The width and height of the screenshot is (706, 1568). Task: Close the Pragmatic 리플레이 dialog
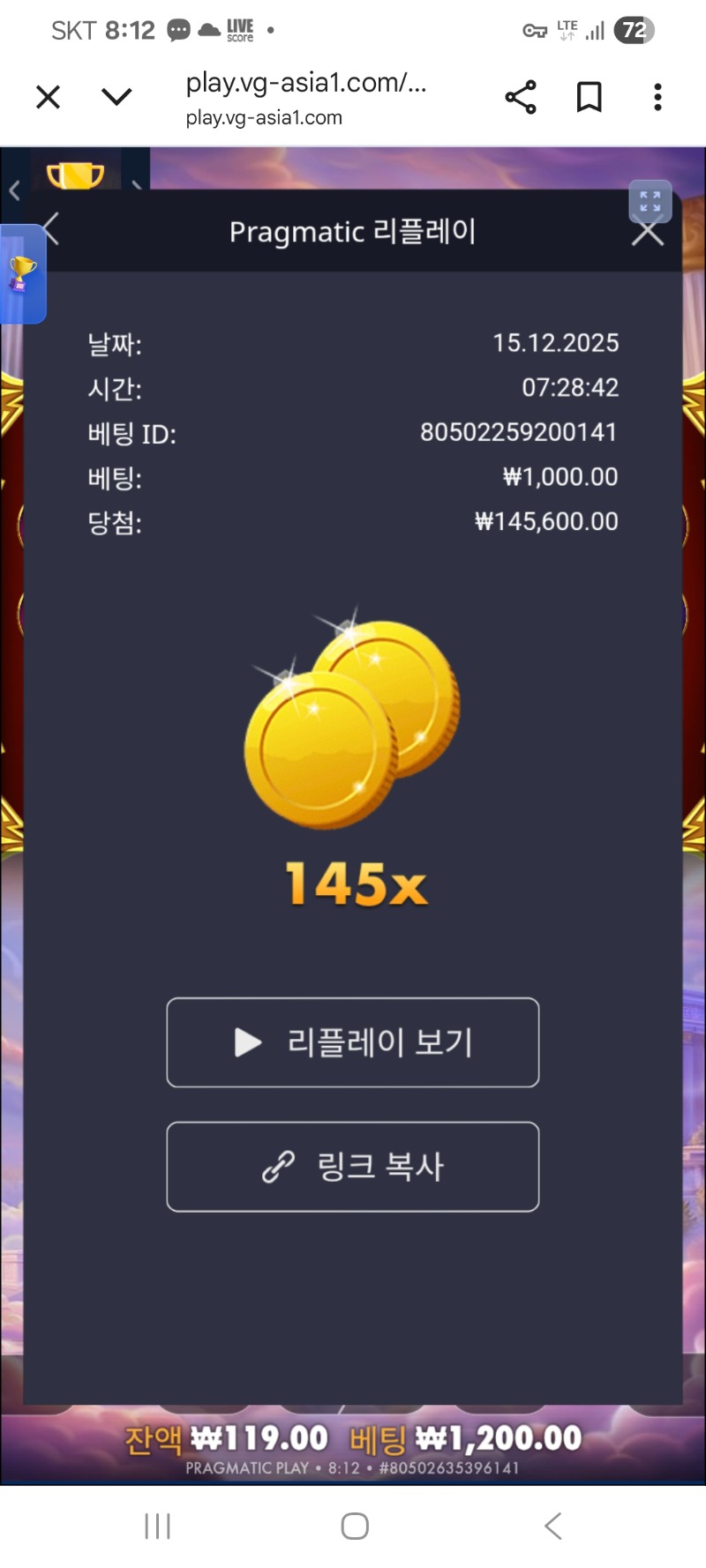tap(648, 234)
